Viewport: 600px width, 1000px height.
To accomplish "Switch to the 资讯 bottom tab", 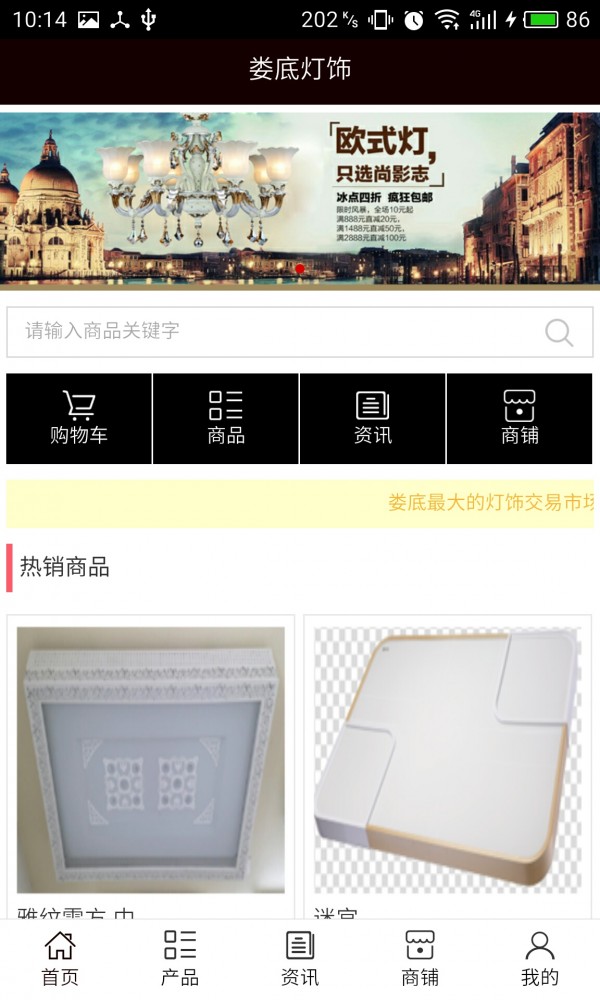I will point(300,959).
